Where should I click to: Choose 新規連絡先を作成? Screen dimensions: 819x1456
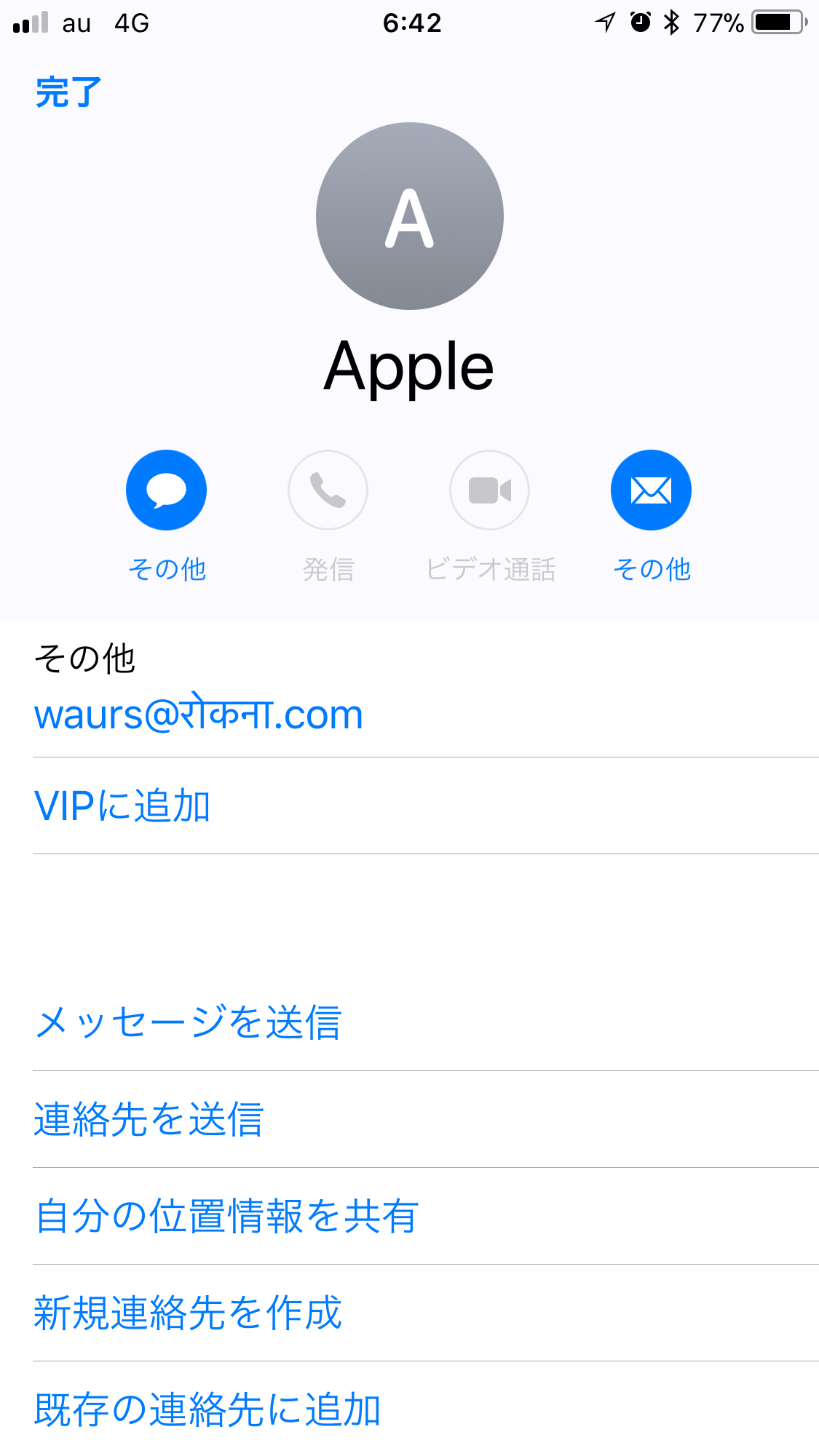[x=188, y=1313]
